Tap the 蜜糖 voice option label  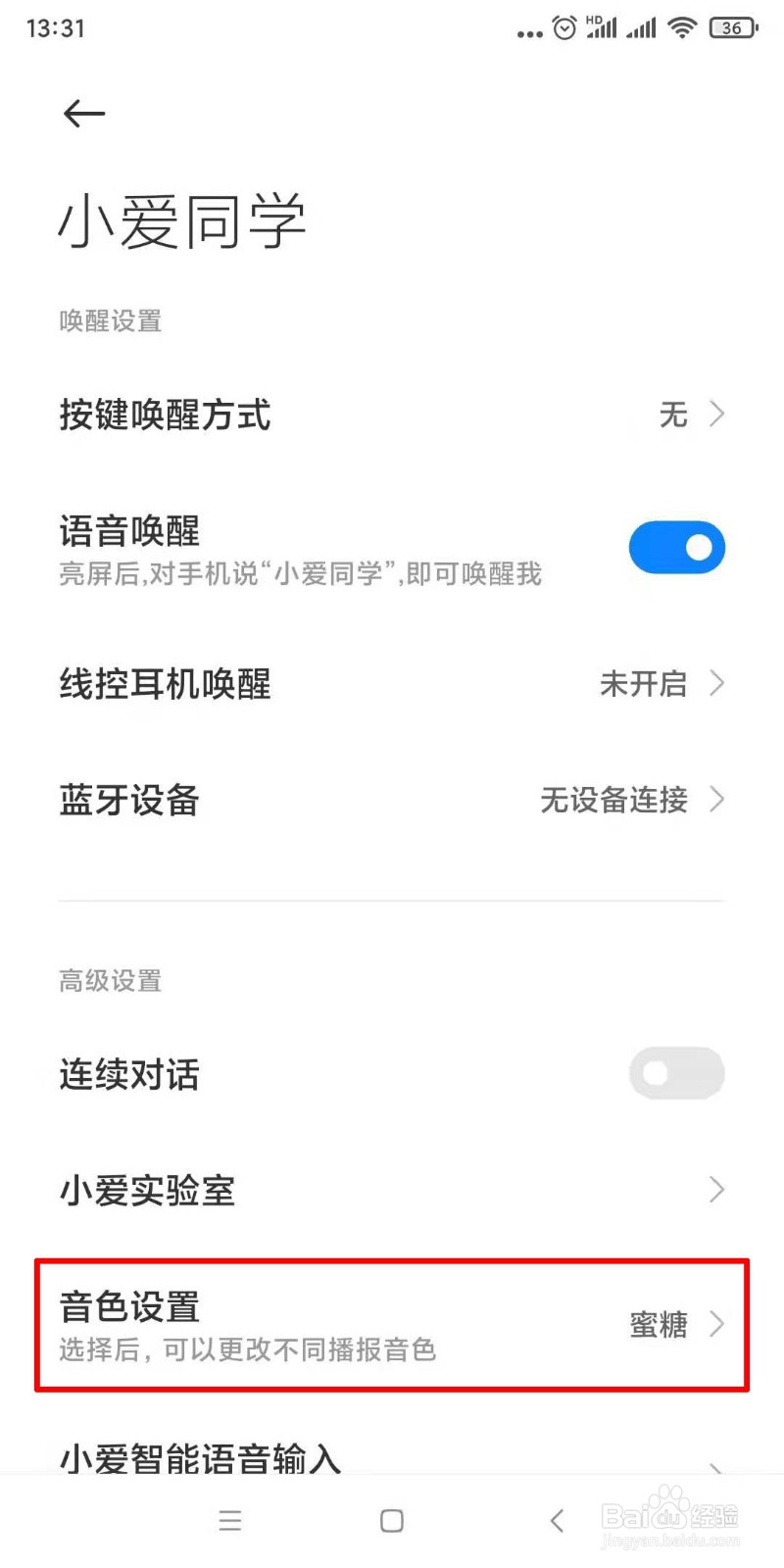(658, 1325)
